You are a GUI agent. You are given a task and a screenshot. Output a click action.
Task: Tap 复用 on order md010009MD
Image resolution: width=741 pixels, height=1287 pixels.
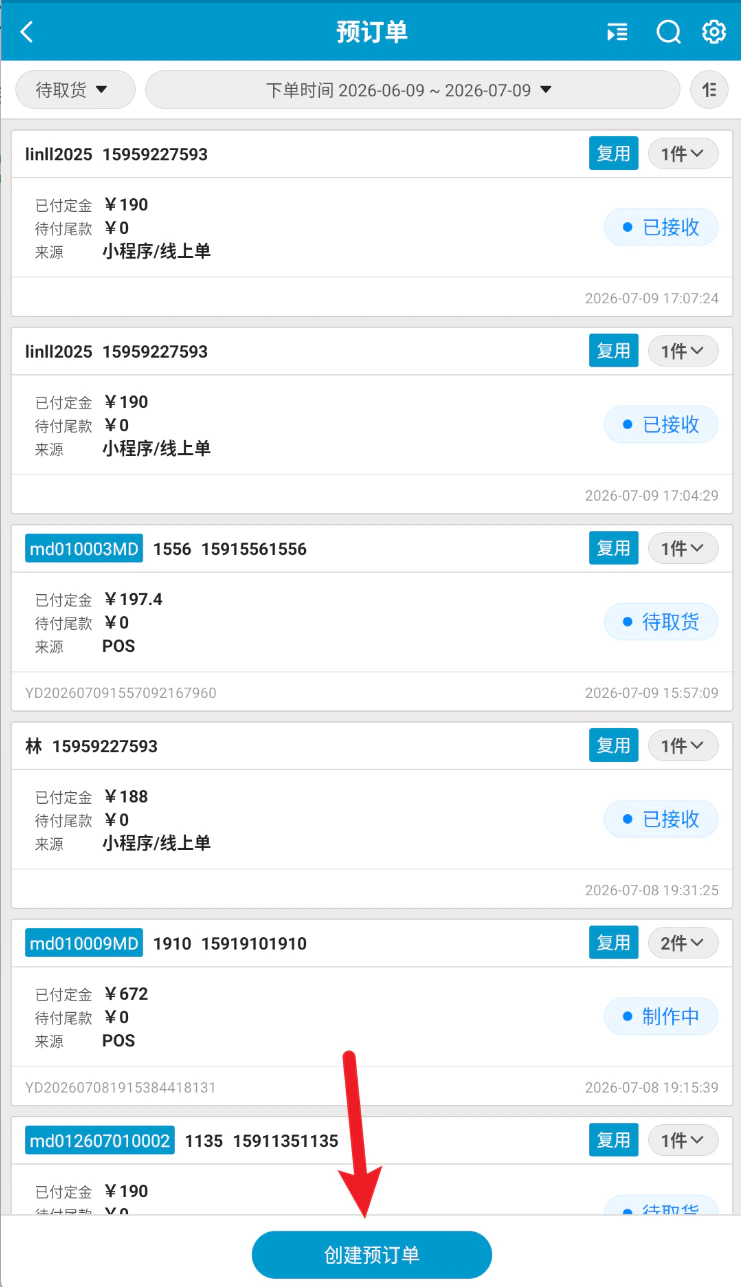click(x=614, y=942)
